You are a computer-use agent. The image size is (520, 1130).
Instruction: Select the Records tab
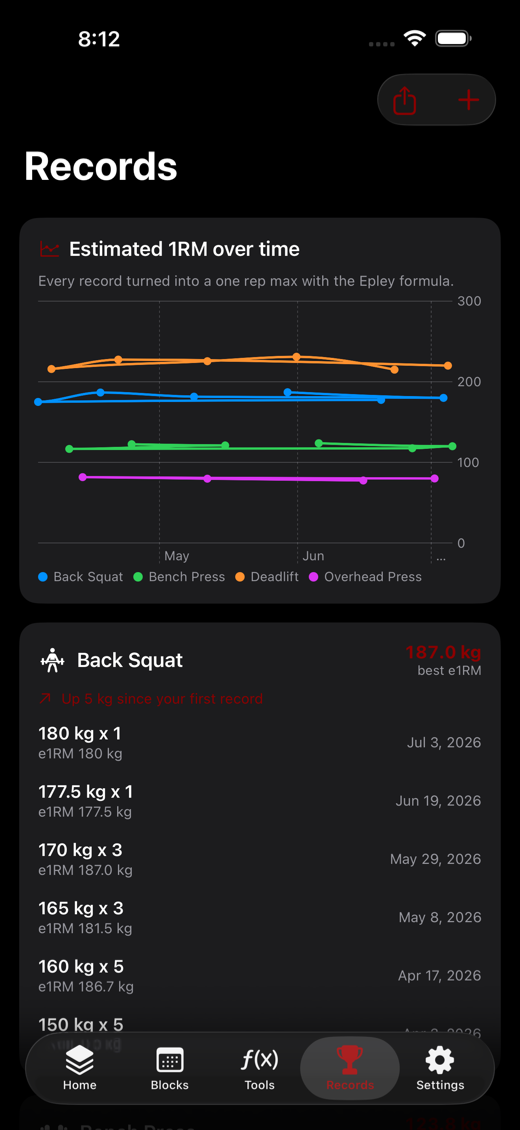[350, 1068]
